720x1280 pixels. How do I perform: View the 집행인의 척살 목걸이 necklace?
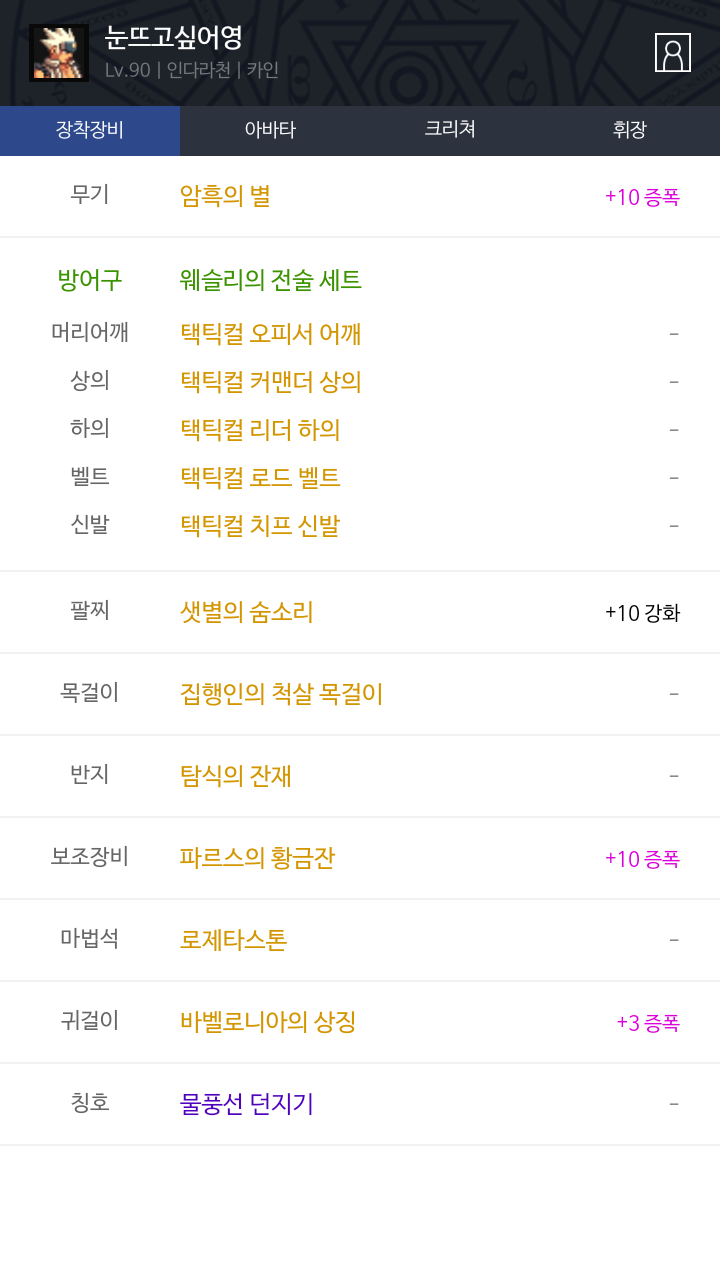coord(281,694)
